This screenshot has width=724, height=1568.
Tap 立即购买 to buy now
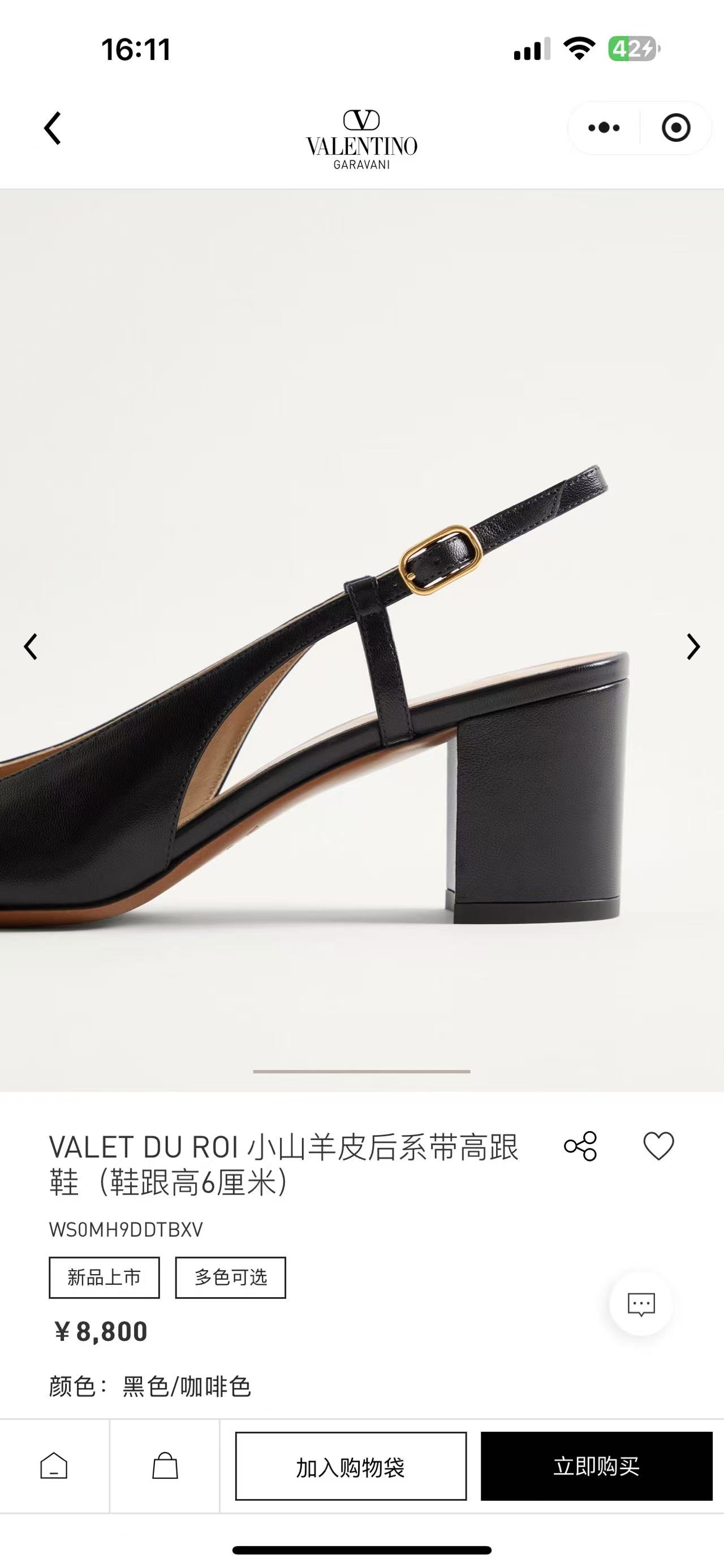[x=596, y=1466]
